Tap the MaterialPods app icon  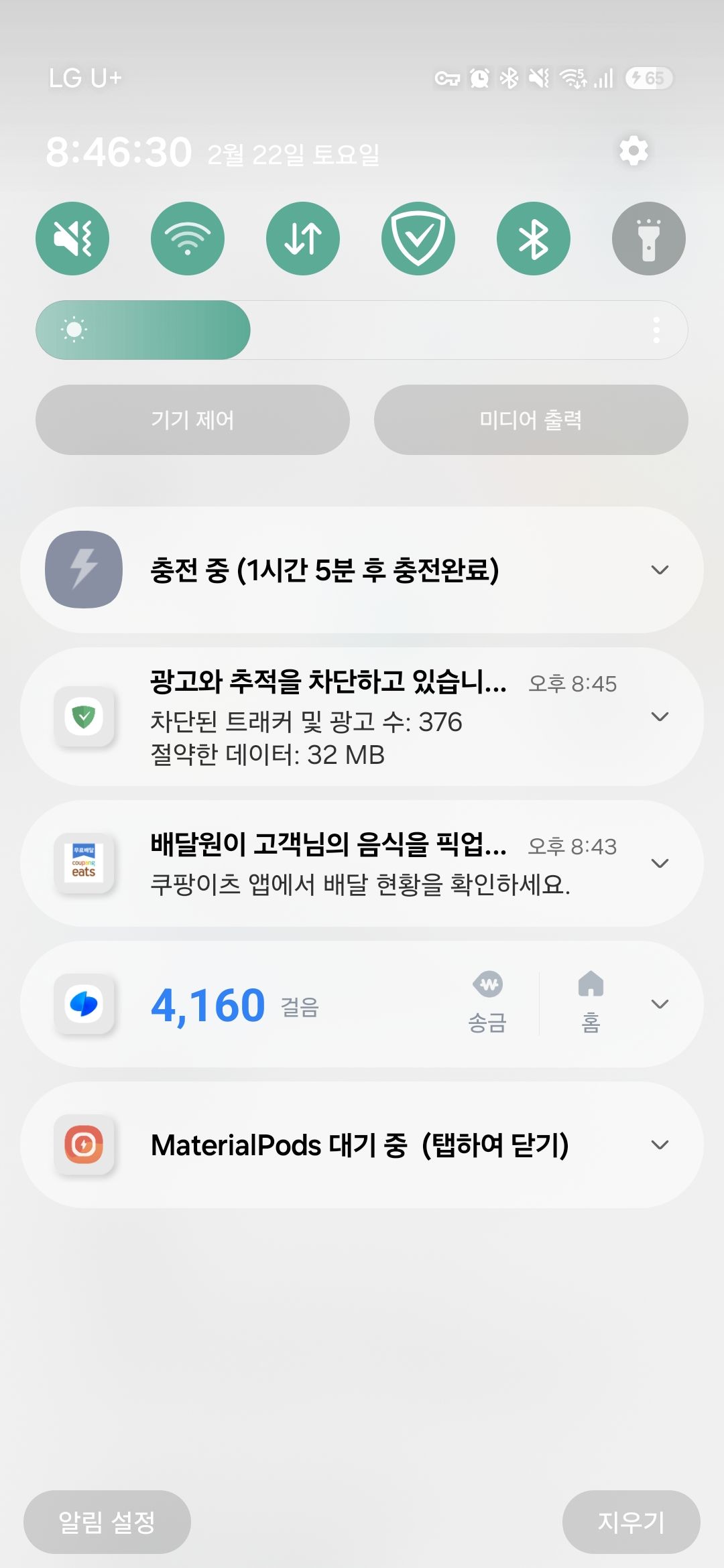tap(83, 1146)
